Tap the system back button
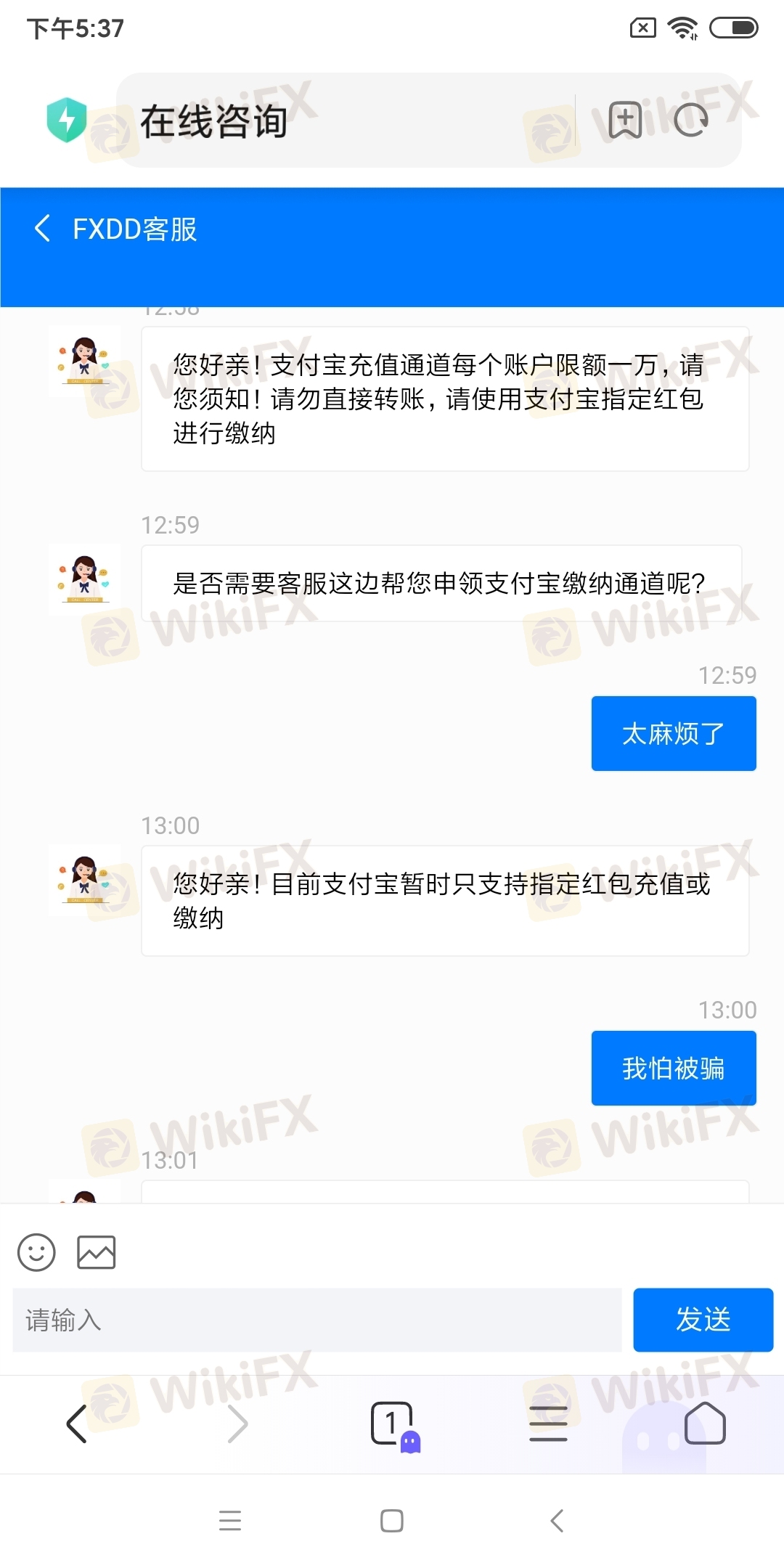Screen dimensions: 784x1568 coord(557,1520)
